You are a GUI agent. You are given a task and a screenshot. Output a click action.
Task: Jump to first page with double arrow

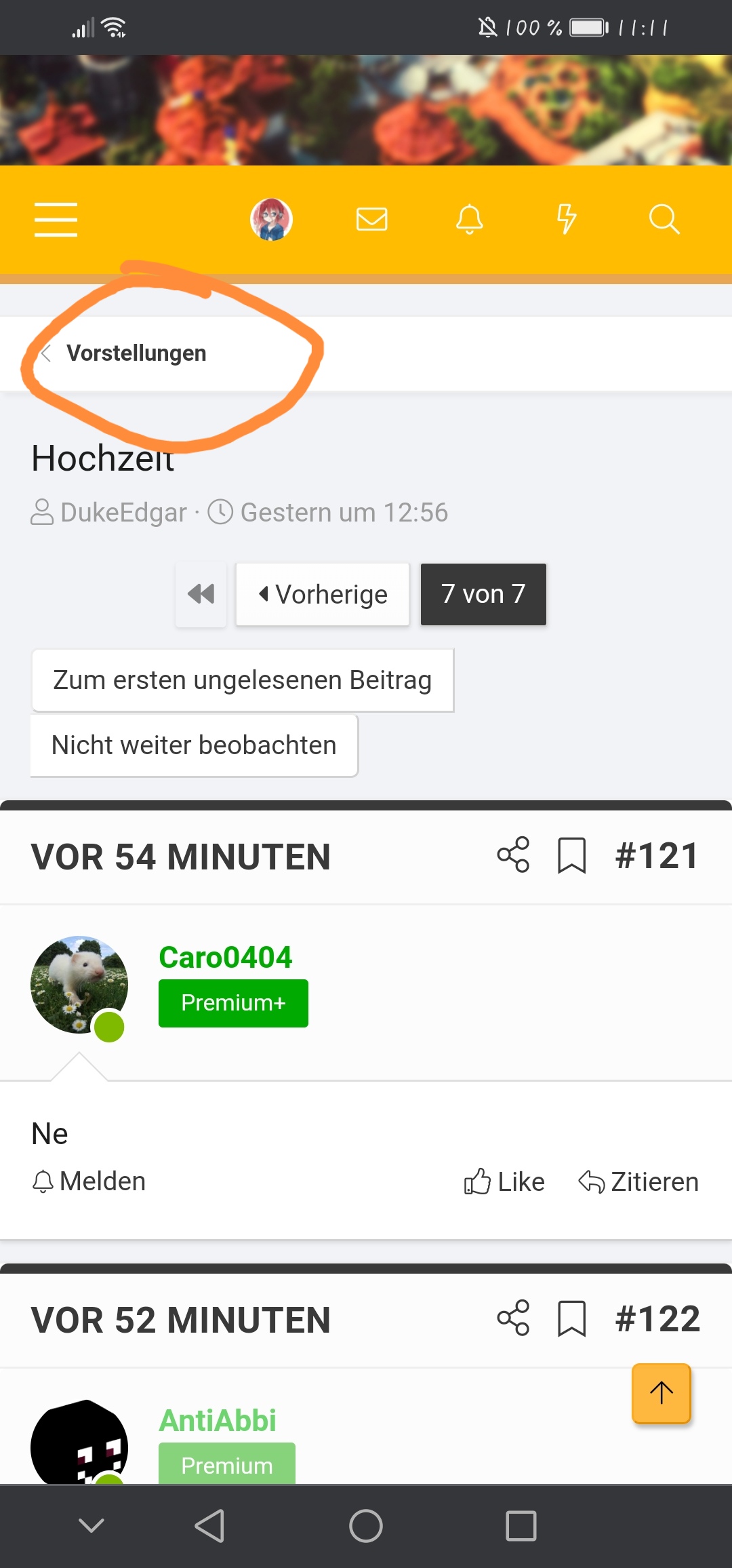tap(201, 594)
